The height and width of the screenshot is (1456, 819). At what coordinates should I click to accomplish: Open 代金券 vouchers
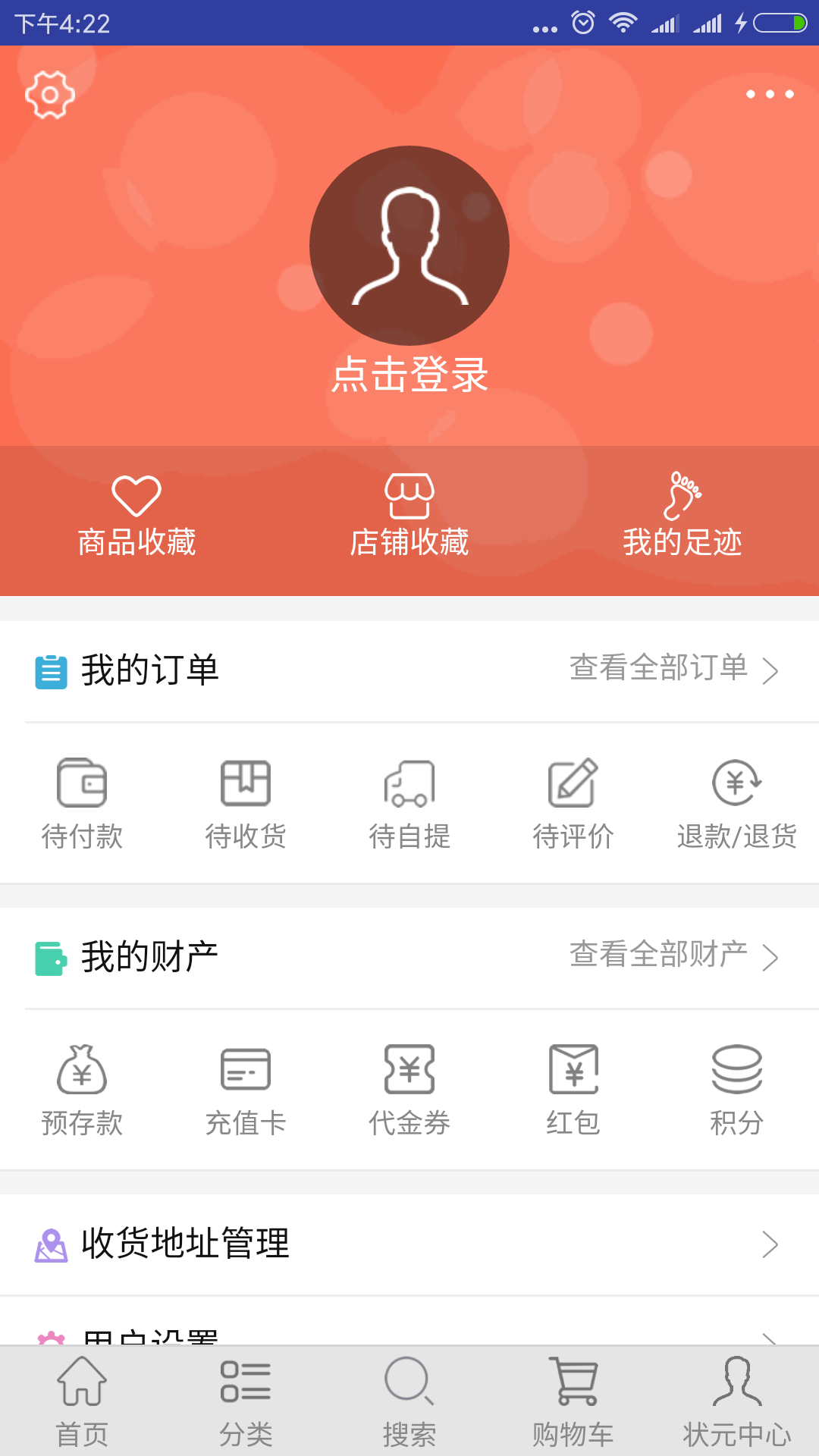pyautogui.click(x=409, y=1090)
